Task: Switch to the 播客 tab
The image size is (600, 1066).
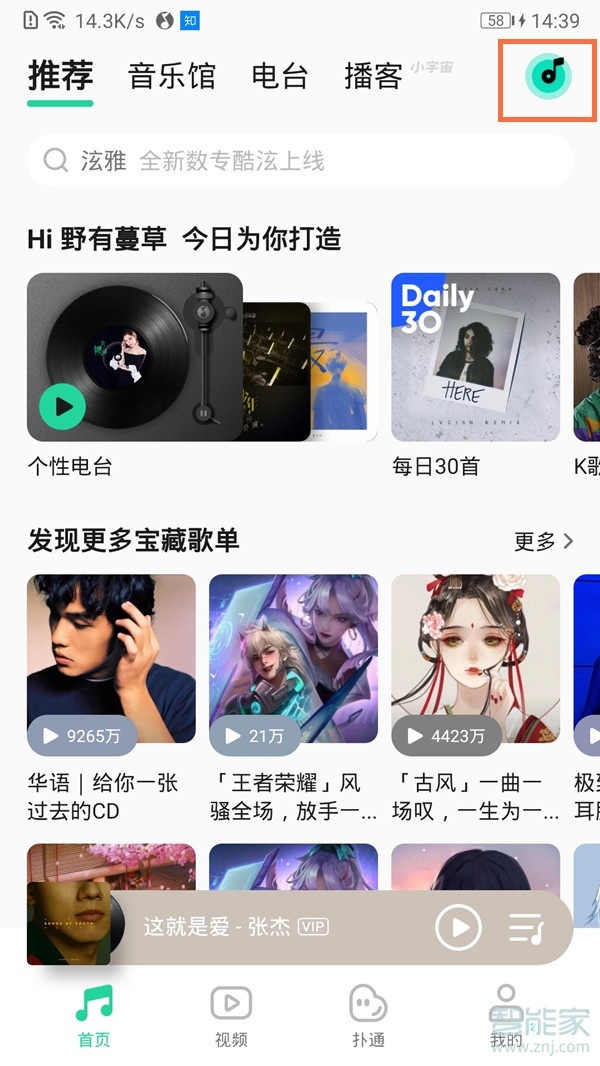Action: tap(373, 76)
